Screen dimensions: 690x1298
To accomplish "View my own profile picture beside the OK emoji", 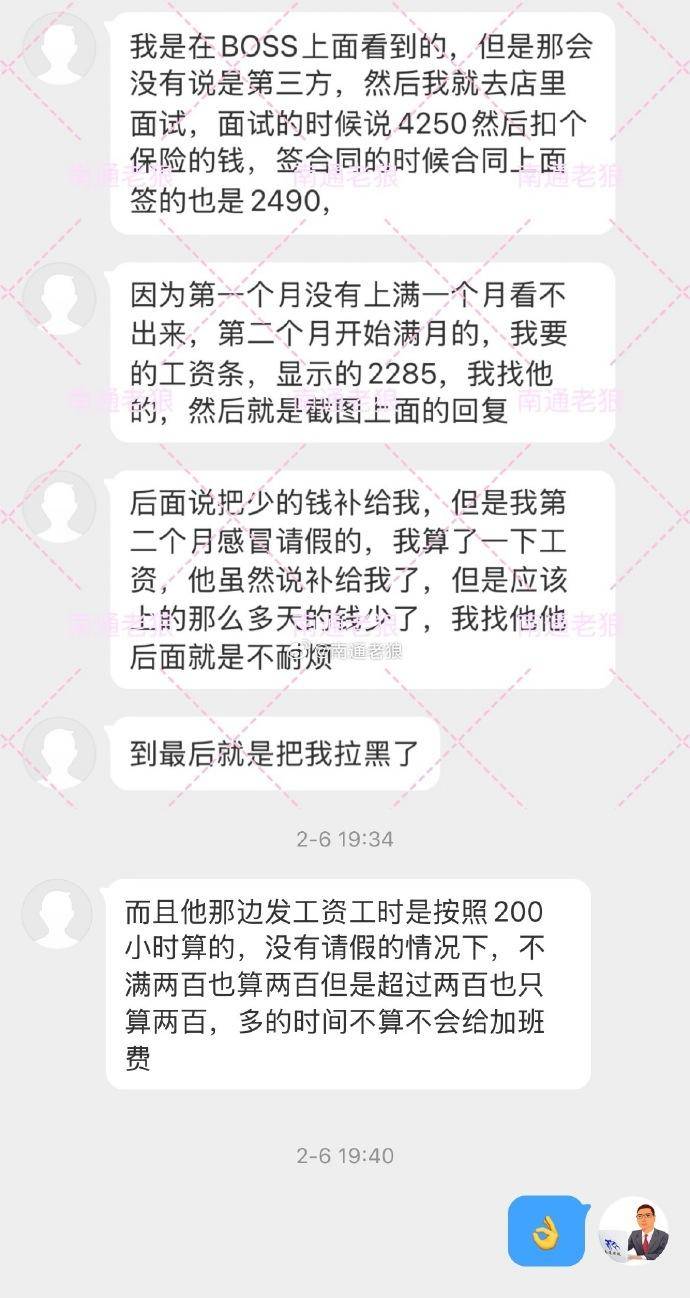I will coord(634,1231).
